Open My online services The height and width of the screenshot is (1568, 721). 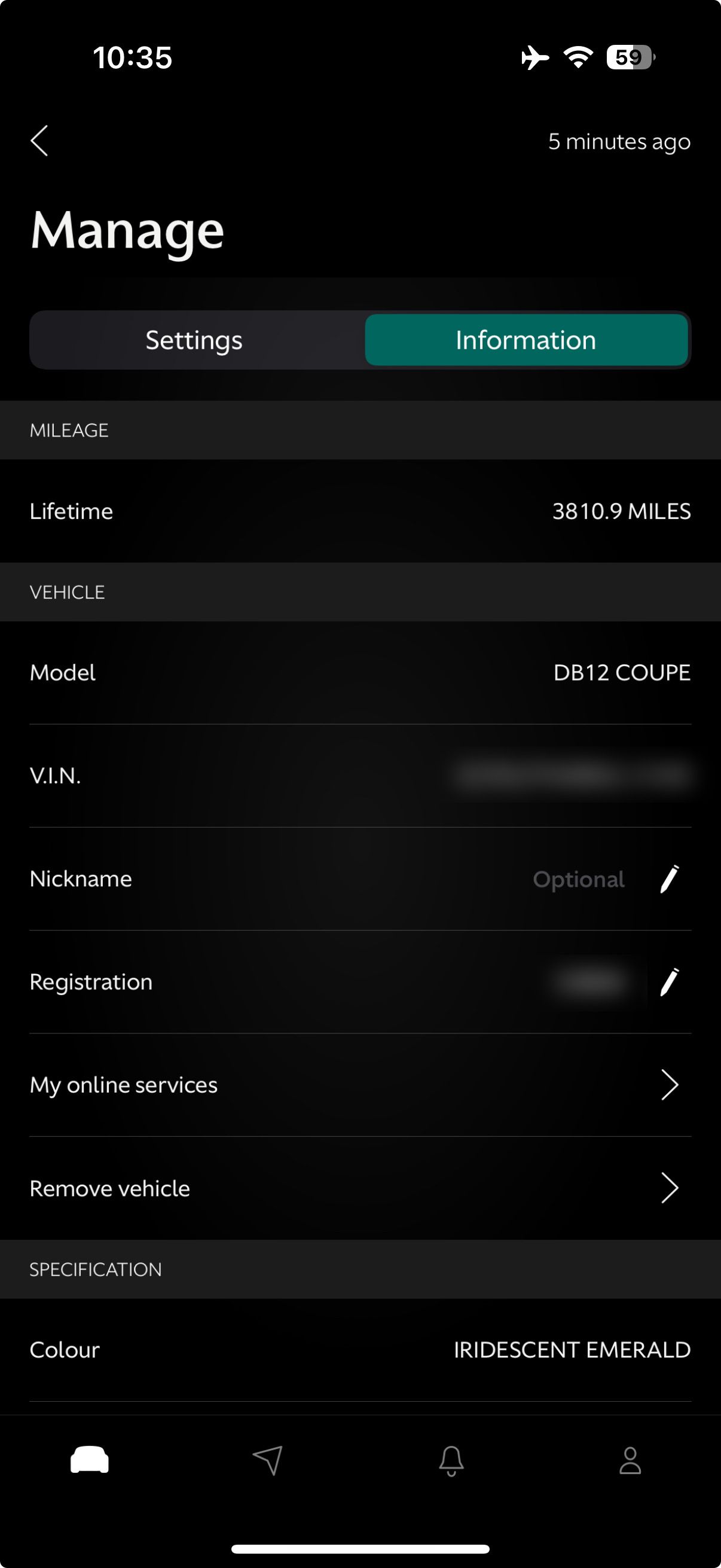coord(360,1085)
